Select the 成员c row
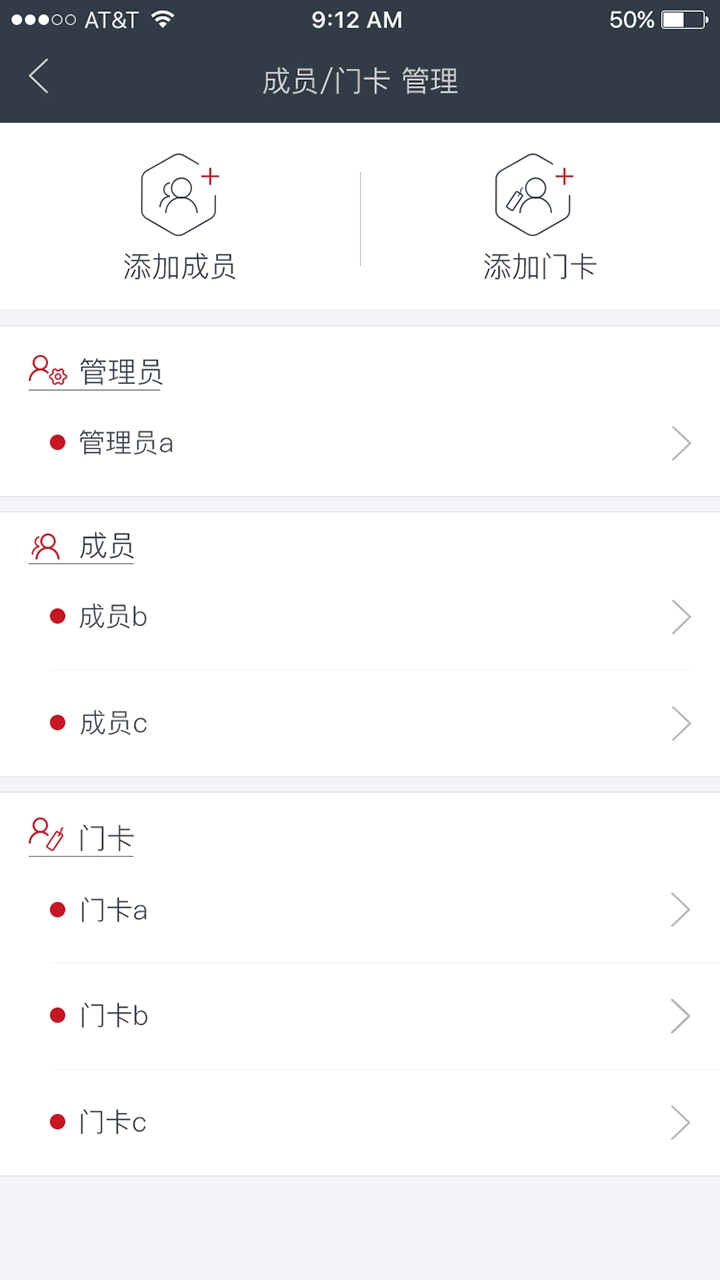This screenshot has width=720, height=1280. point(360,723)
